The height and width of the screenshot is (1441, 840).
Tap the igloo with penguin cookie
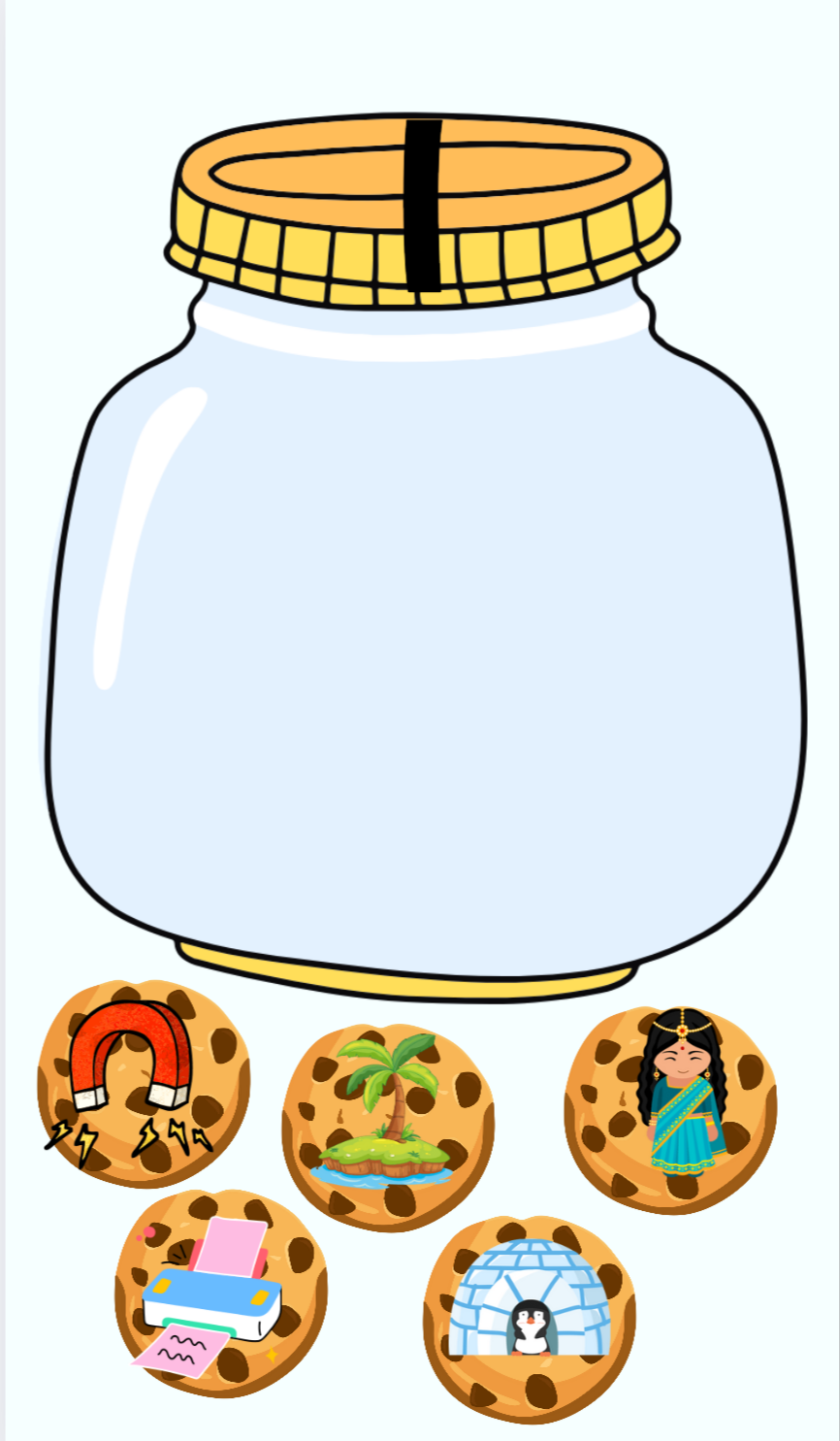coord(530,1318)
